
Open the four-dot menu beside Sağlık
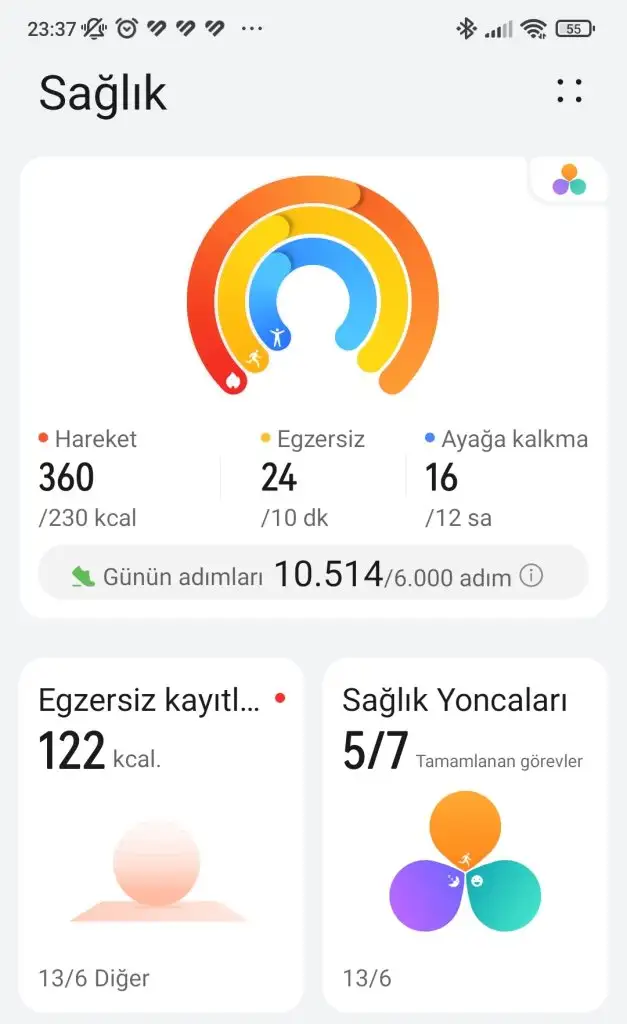[569, 91]
